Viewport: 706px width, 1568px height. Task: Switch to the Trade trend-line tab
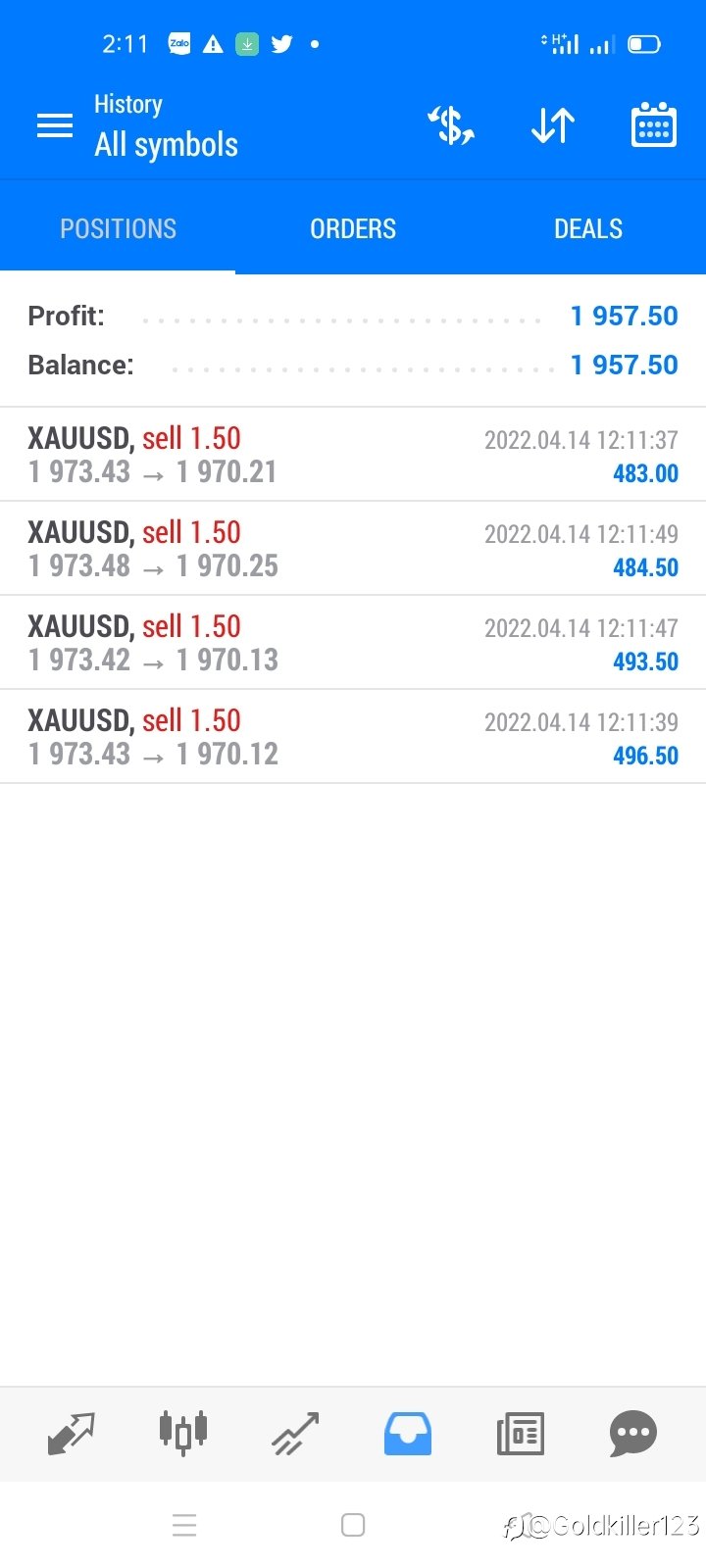click(295, 1434)
